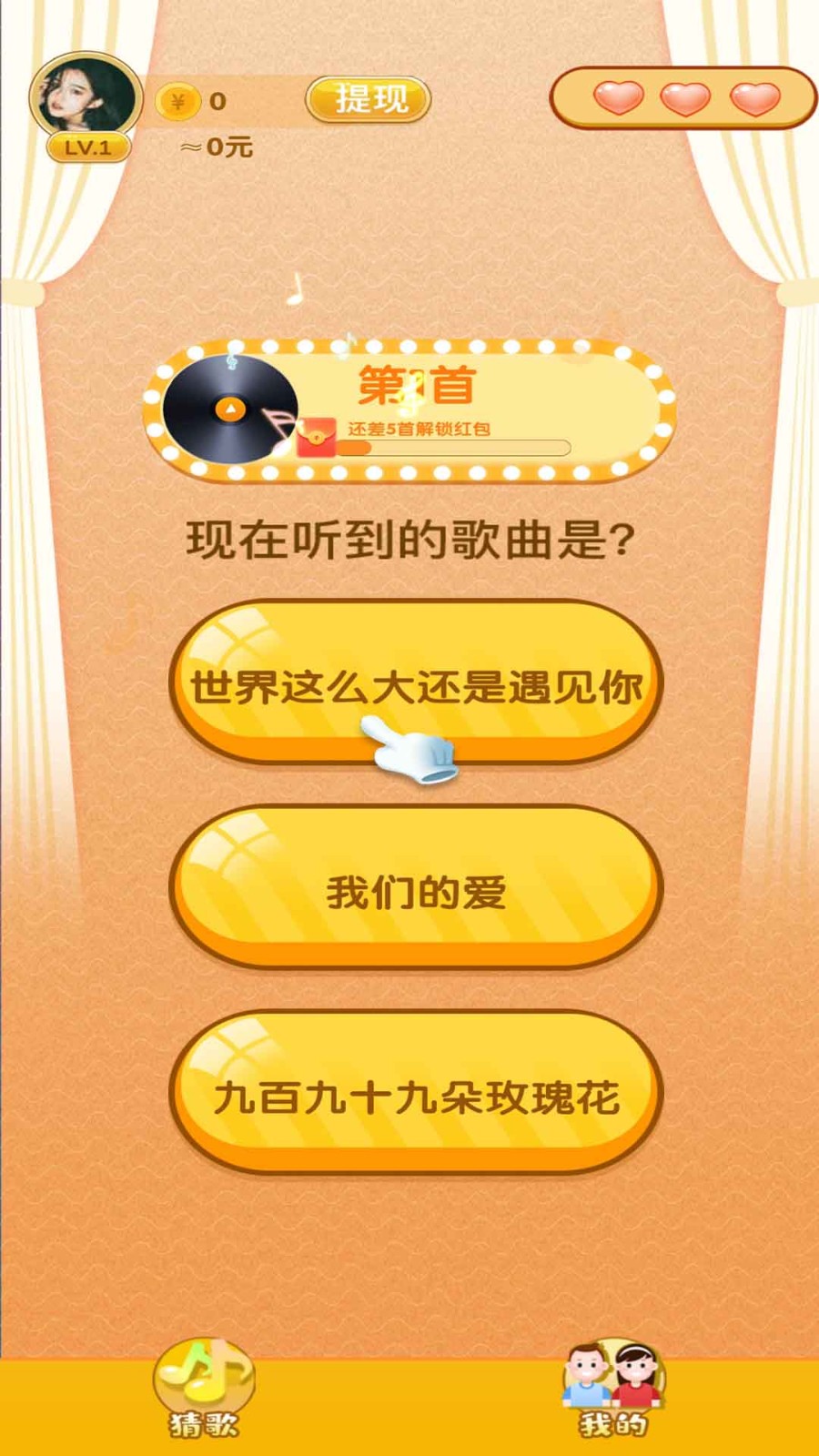Click the first heart life icon

click(619, 100)
